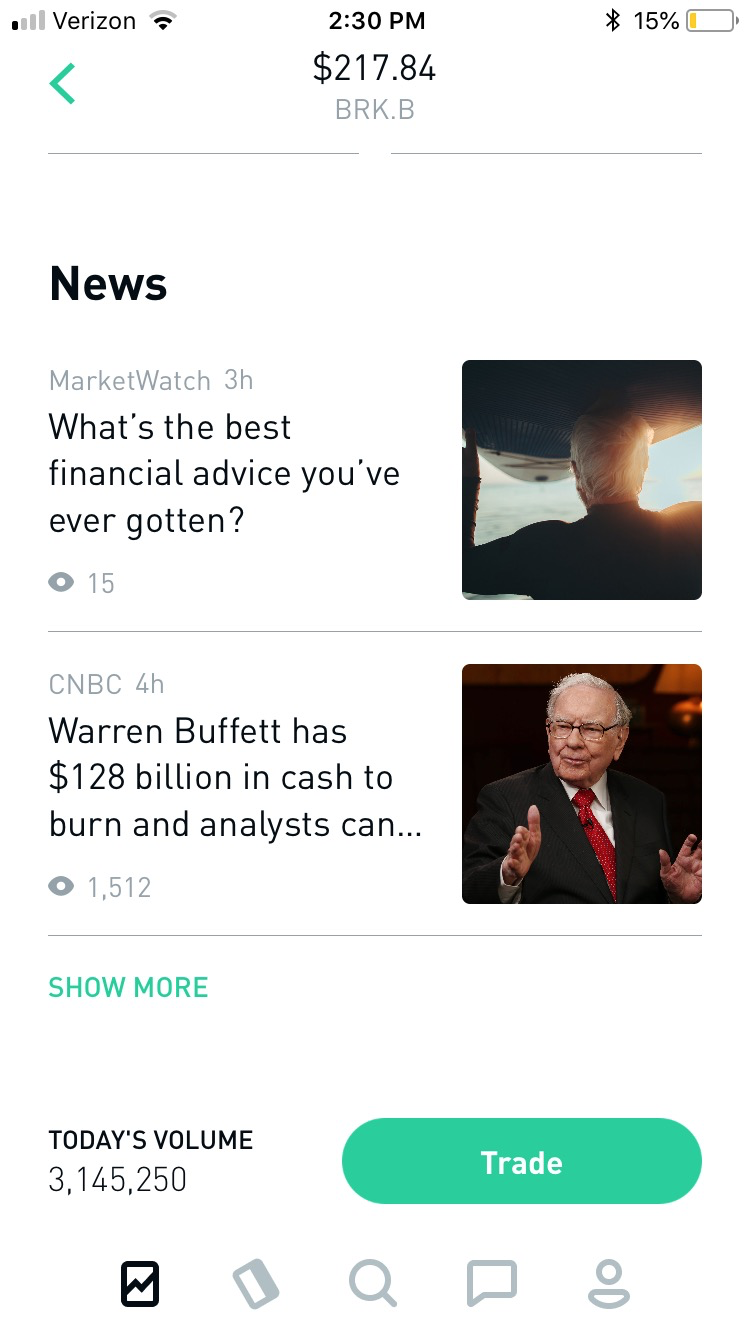Screen dimensions: 750x1334
Task: Open the MarketWatch financial advice article
Action: click(224, 473)
